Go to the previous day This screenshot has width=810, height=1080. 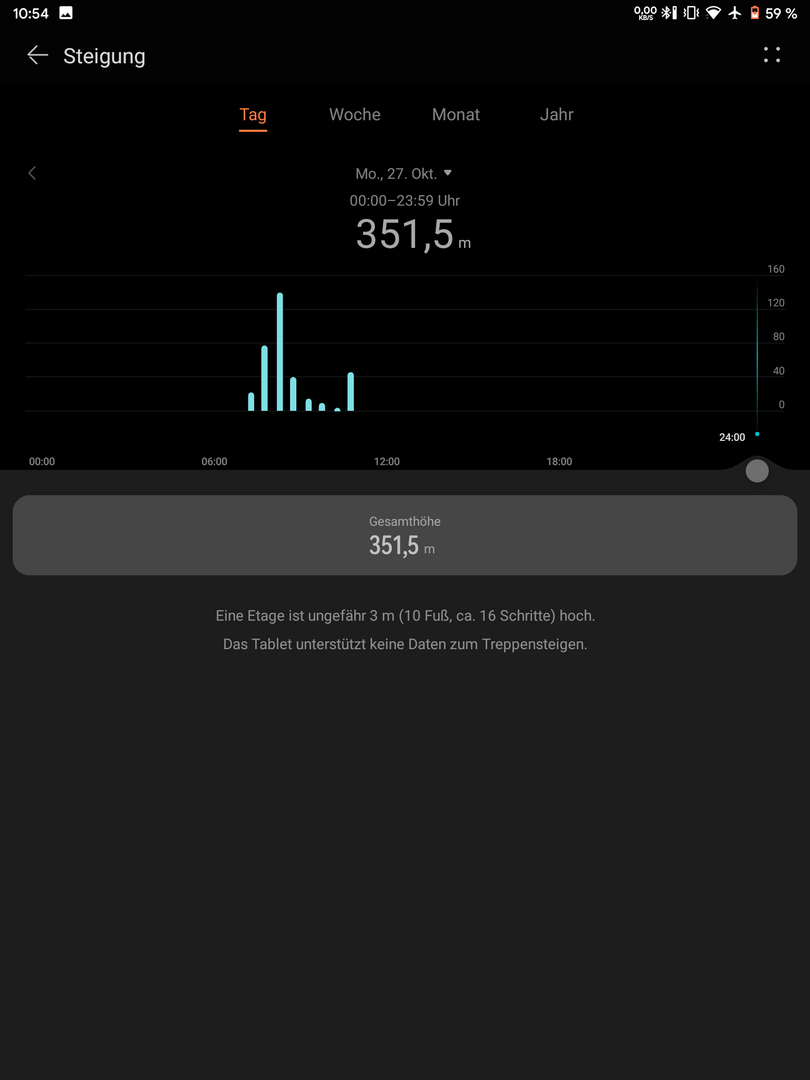[32, 173]
